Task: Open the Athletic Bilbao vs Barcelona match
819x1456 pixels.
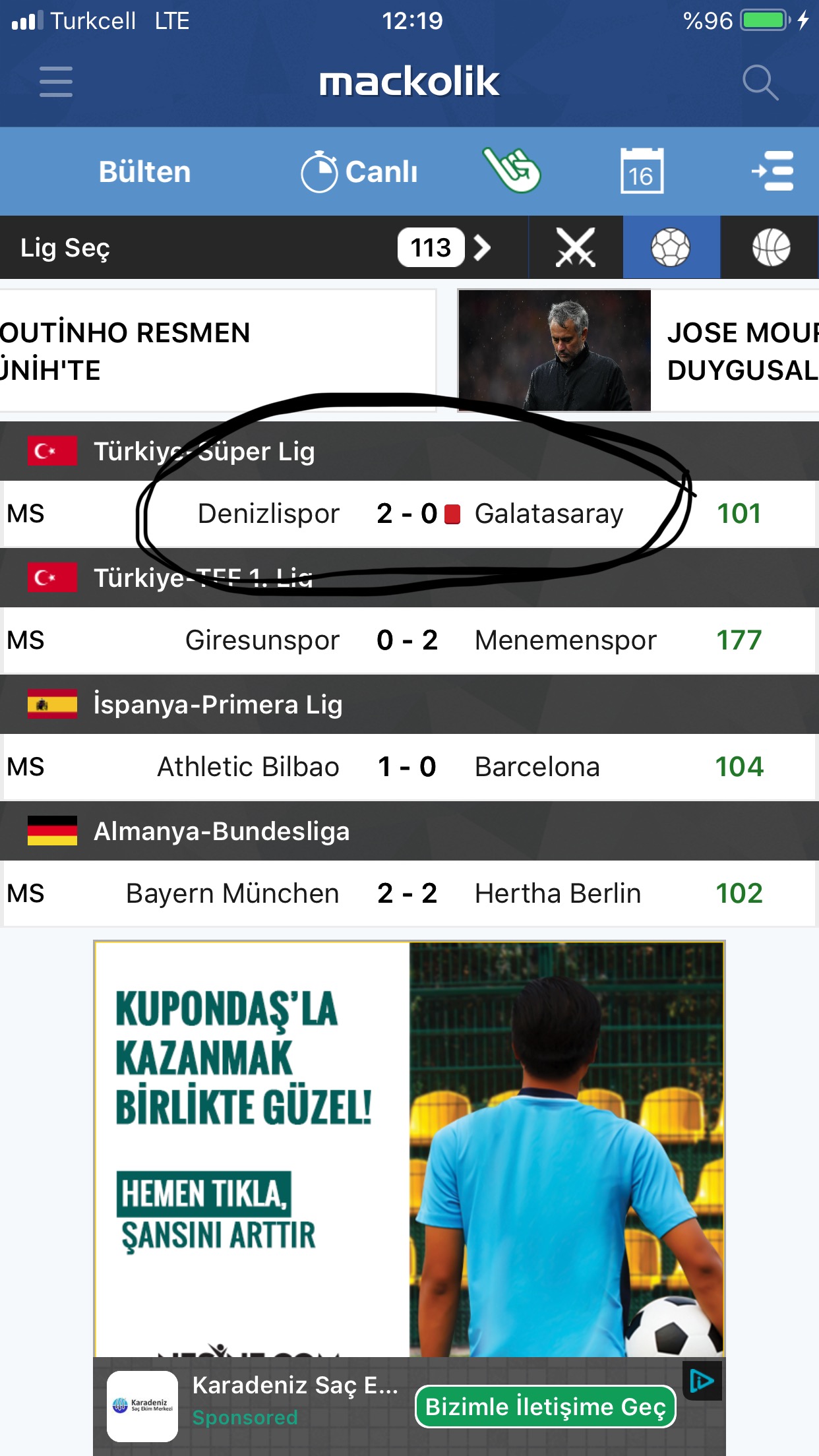Action: [x=409, y=767]
